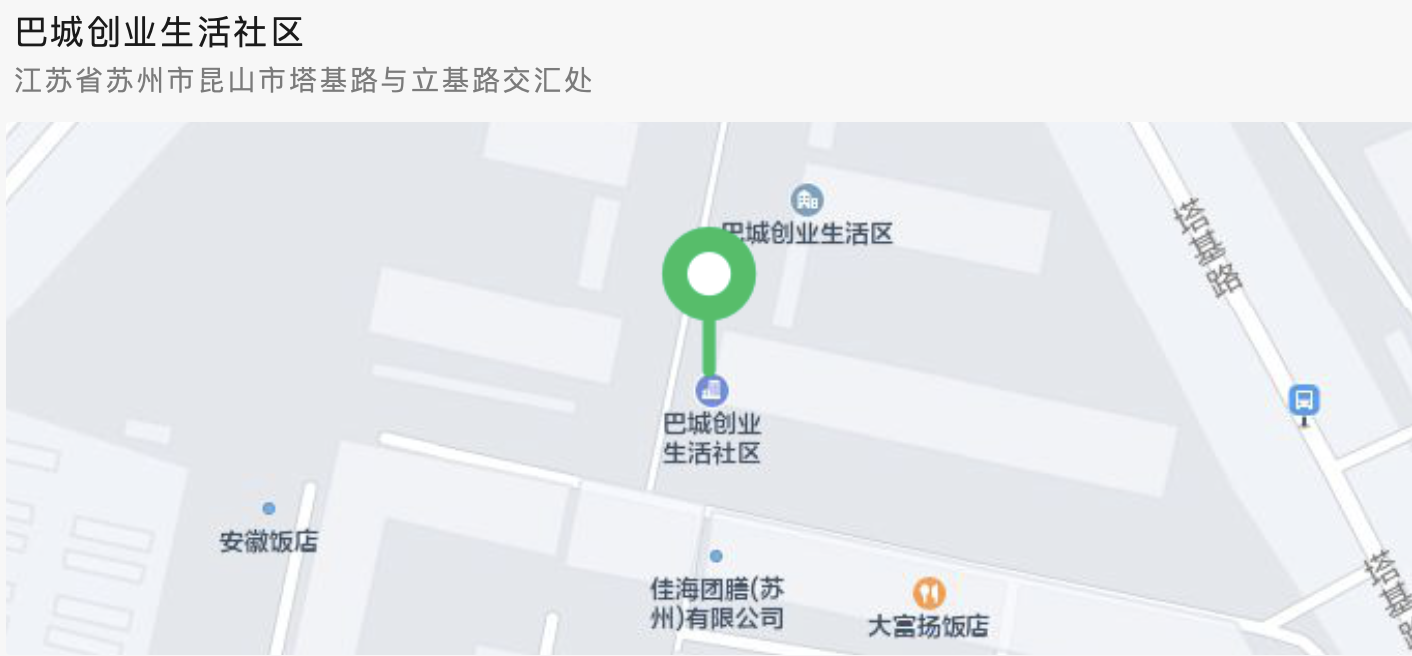Select the 佳海团膳(苏州)有限公司 map point
1412x656 pixels.
(x=716, y=556)
